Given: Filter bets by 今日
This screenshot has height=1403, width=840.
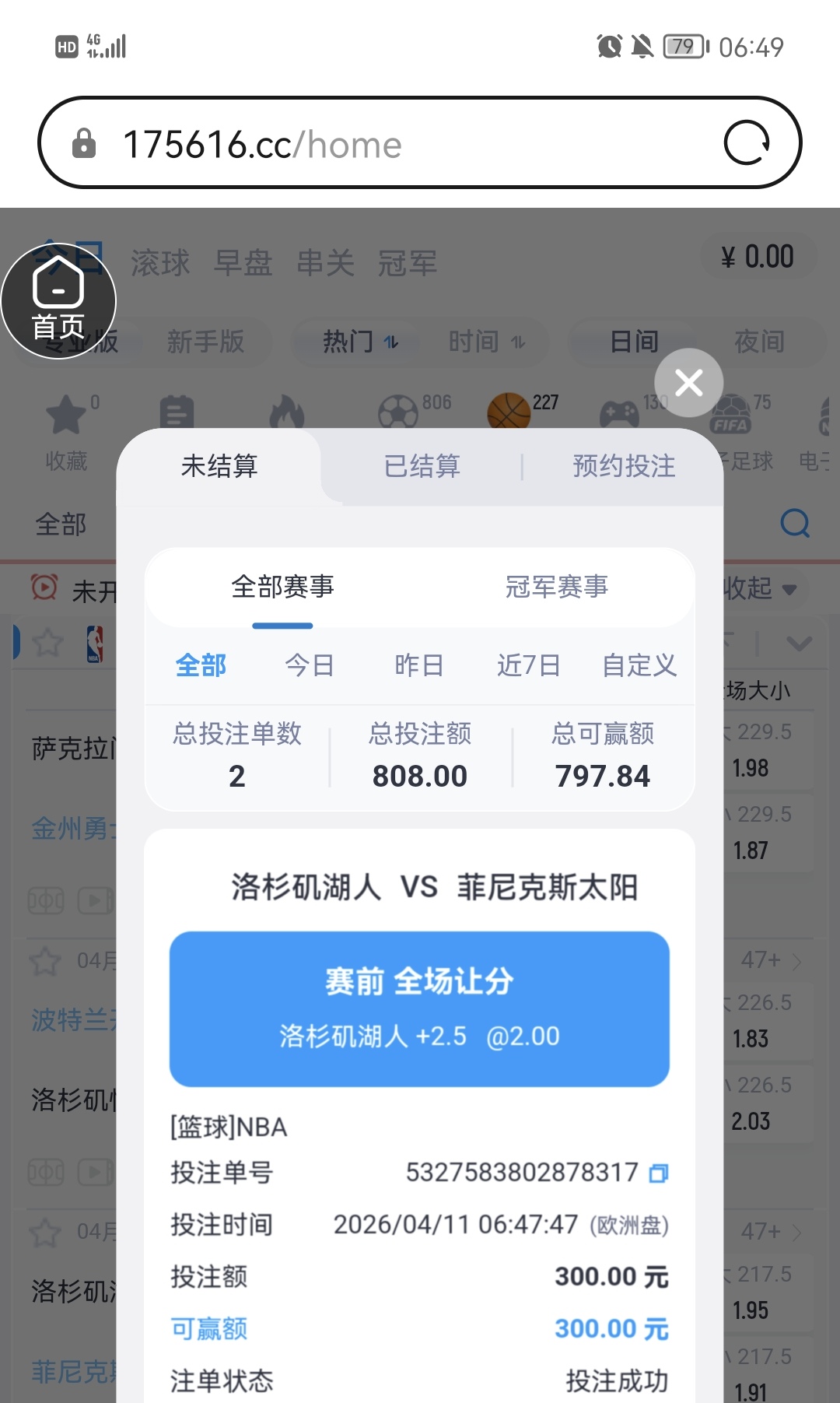Looking at the screenshot, I should click(x=309, y=665).
